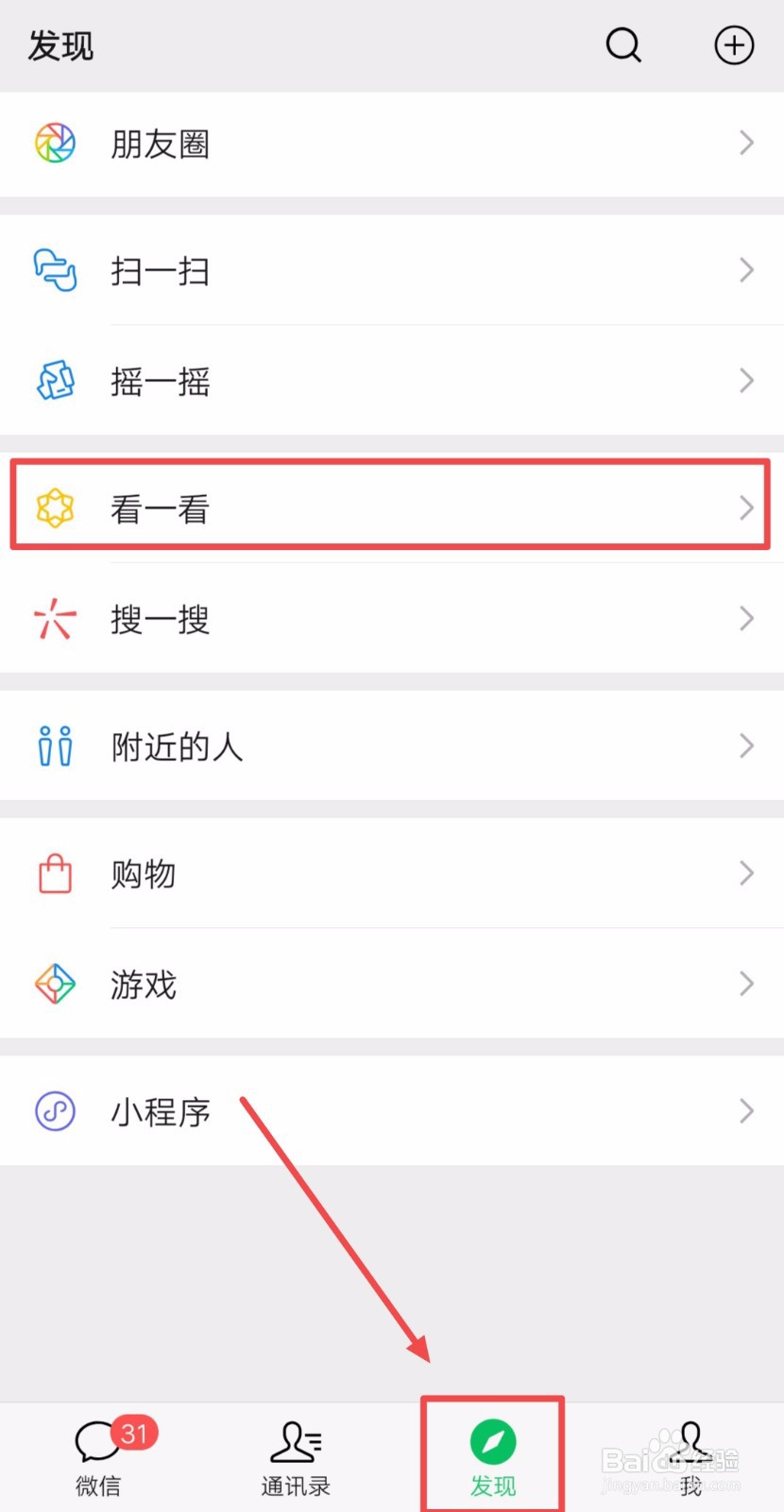Tap the blue Shake (摇一摇) phone icon
This screenshot has width=784, height=1512.
[54, 381]
